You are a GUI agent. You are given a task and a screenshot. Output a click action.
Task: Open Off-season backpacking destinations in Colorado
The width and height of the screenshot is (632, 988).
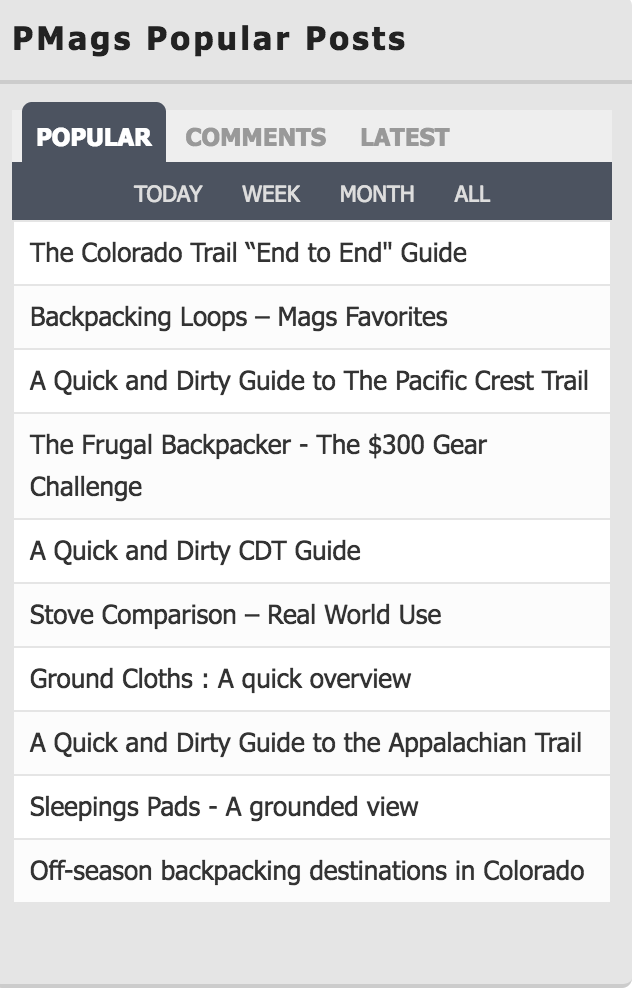click(307, 871)
